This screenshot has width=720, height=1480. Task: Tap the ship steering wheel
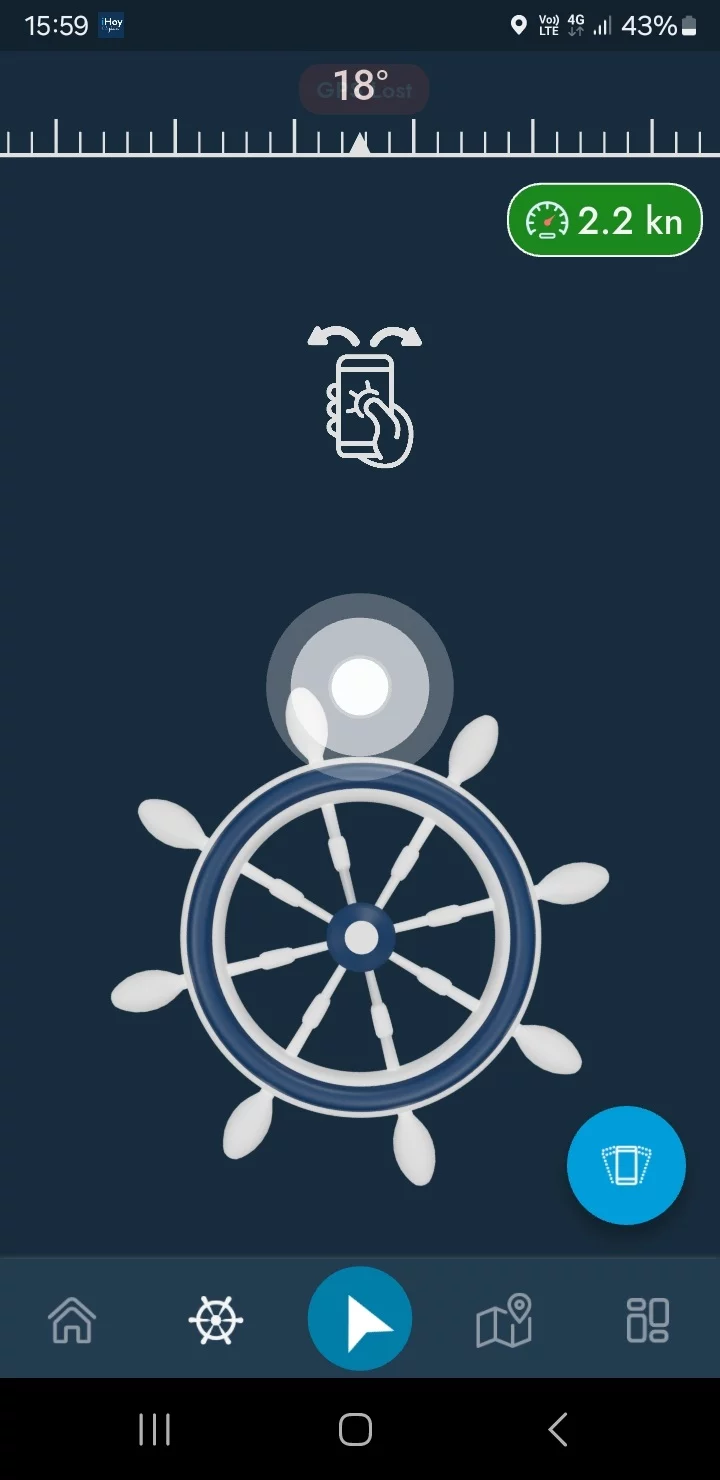pyautogui.click(x=361, y=938)
